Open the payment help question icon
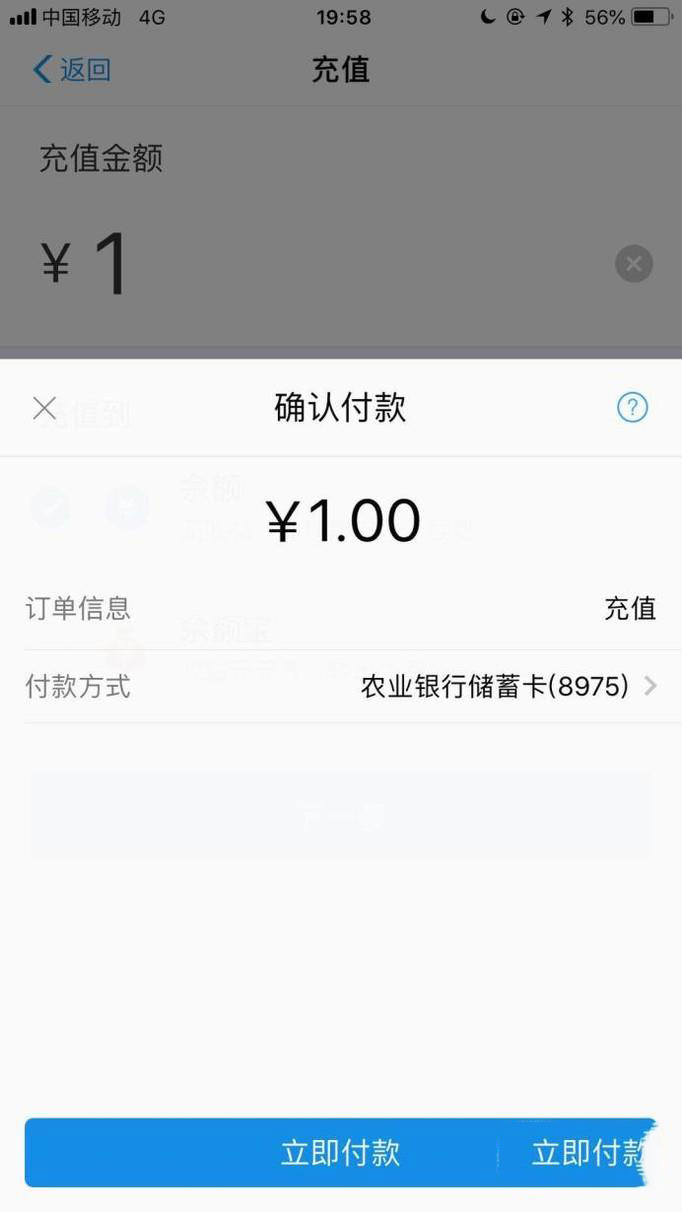The width and height of the screenshot is (682, 1212). pos(632,408)
